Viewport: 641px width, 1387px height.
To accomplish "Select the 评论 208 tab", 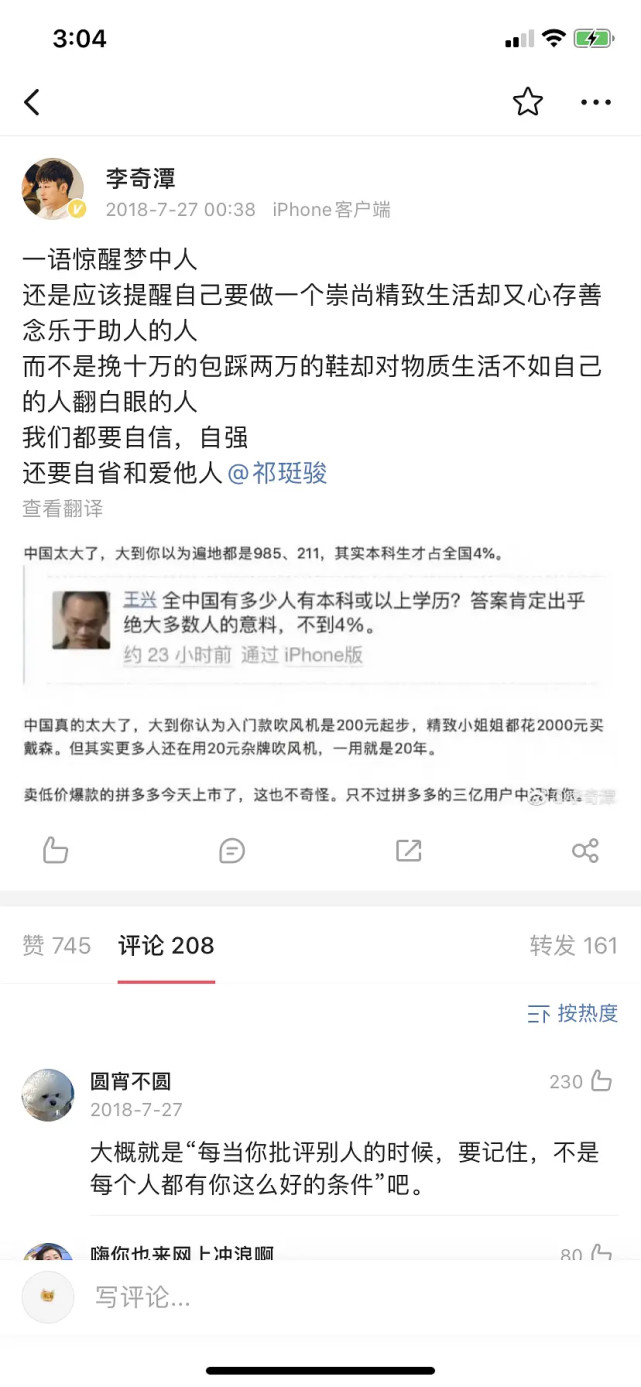I will click(x=166, y=946).
